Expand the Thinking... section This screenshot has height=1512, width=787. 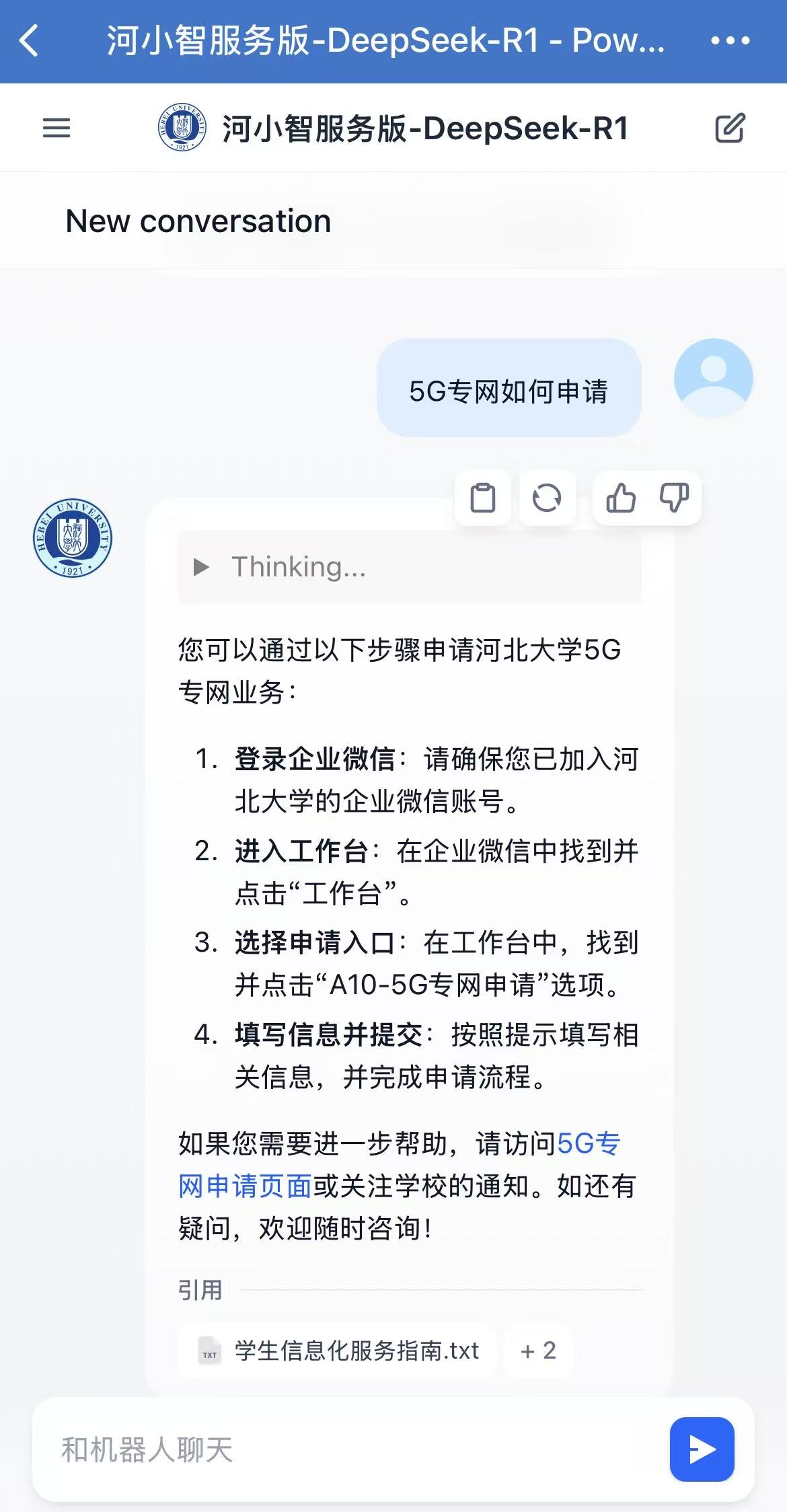(202, 567)
